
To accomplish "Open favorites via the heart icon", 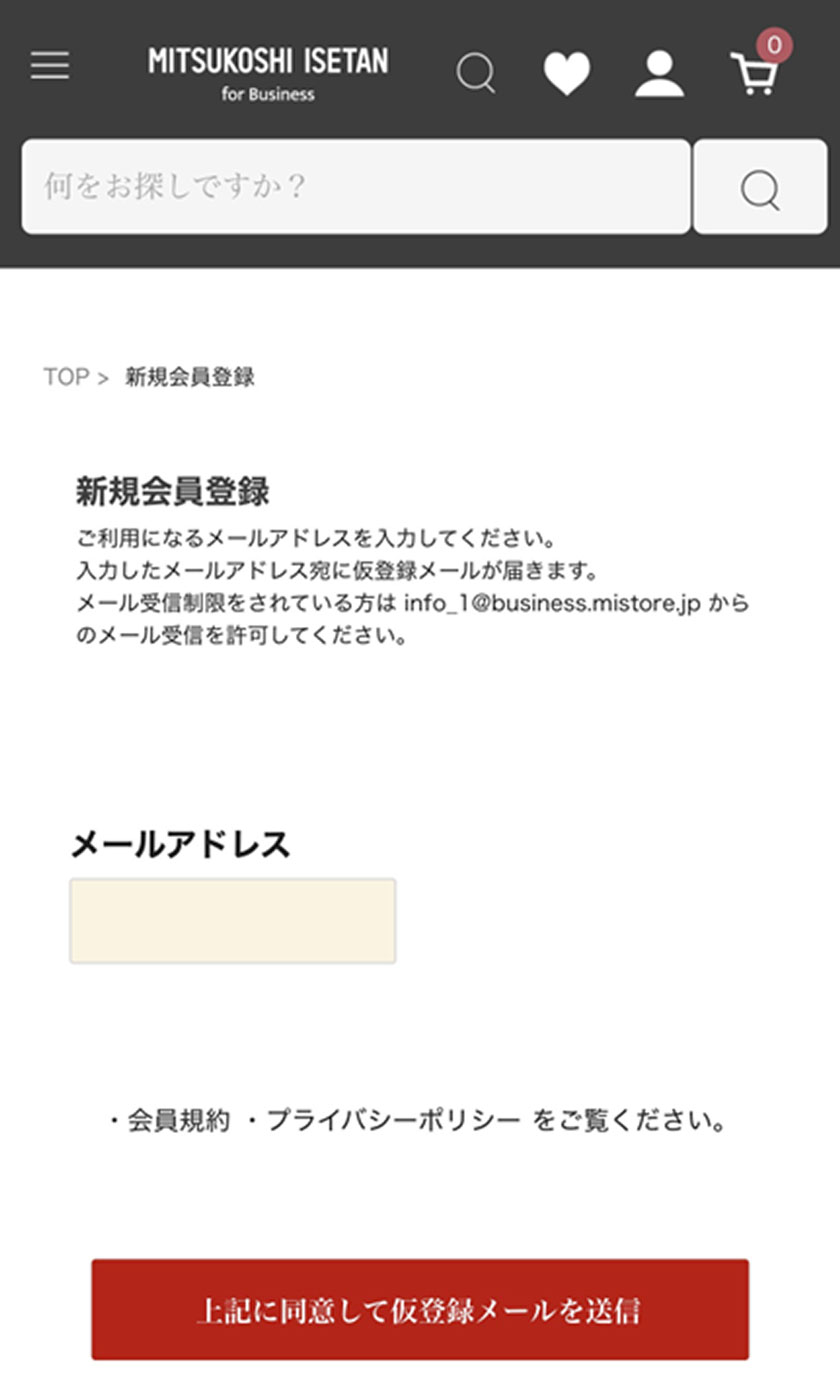I will click(x=567, y=73).
